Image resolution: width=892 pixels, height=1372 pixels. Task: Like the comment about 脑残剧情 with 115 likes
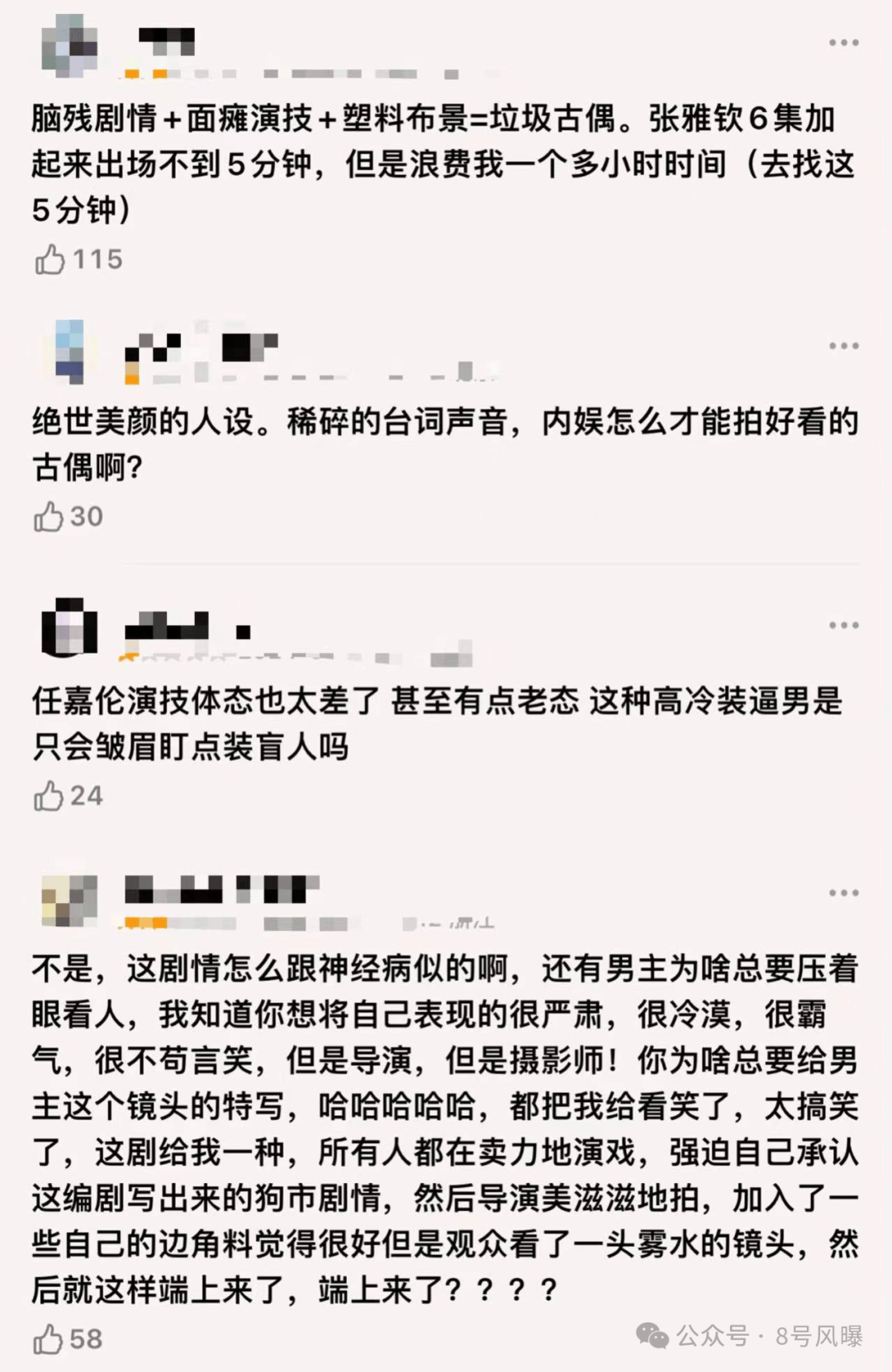coord(50,259)
